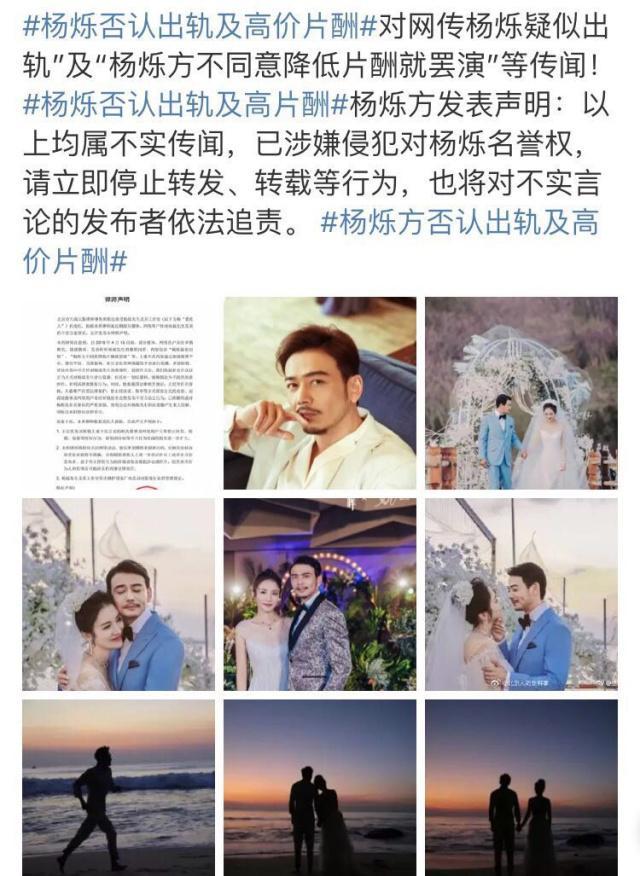Open silhouette photo of couple standing close
This screenshot has width=640, height=876.
pyautogui.click(x=319, y=787)
